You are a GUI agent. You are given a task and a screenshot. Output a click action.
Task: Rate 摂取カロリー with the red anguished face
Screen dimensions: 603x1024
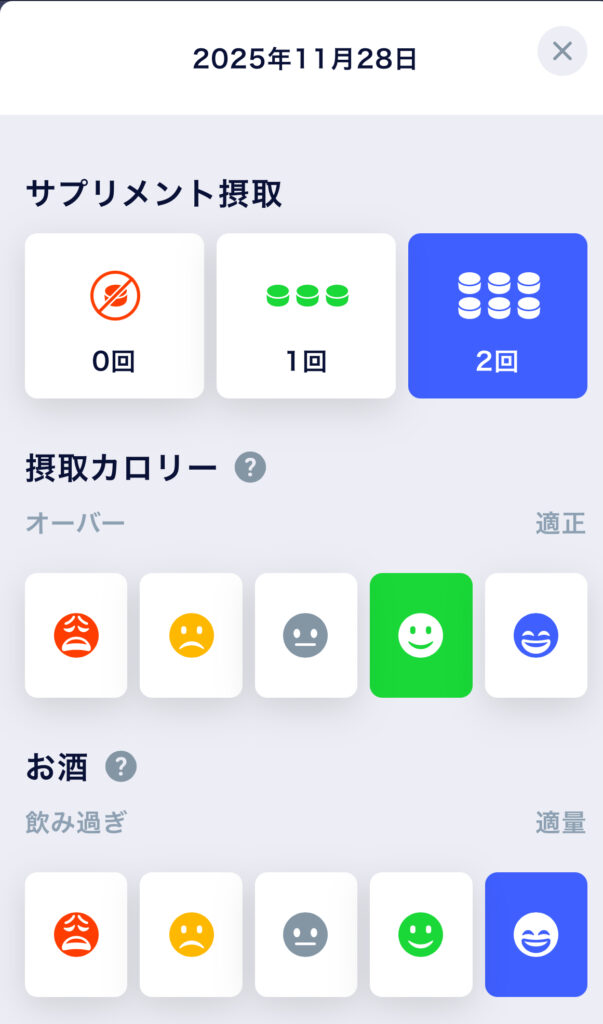pos(76,635)
